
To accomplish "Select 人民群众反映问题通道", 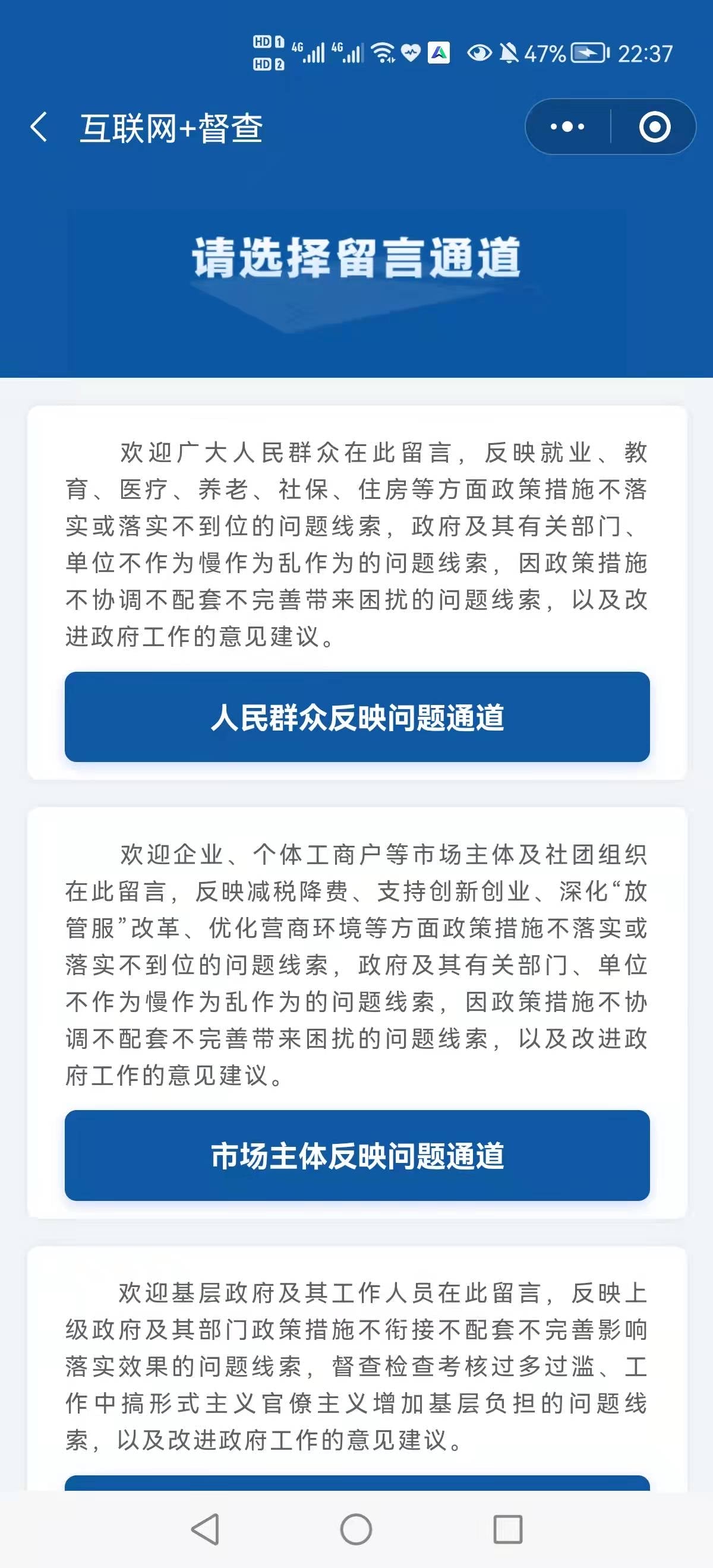I will coord(357,716).
